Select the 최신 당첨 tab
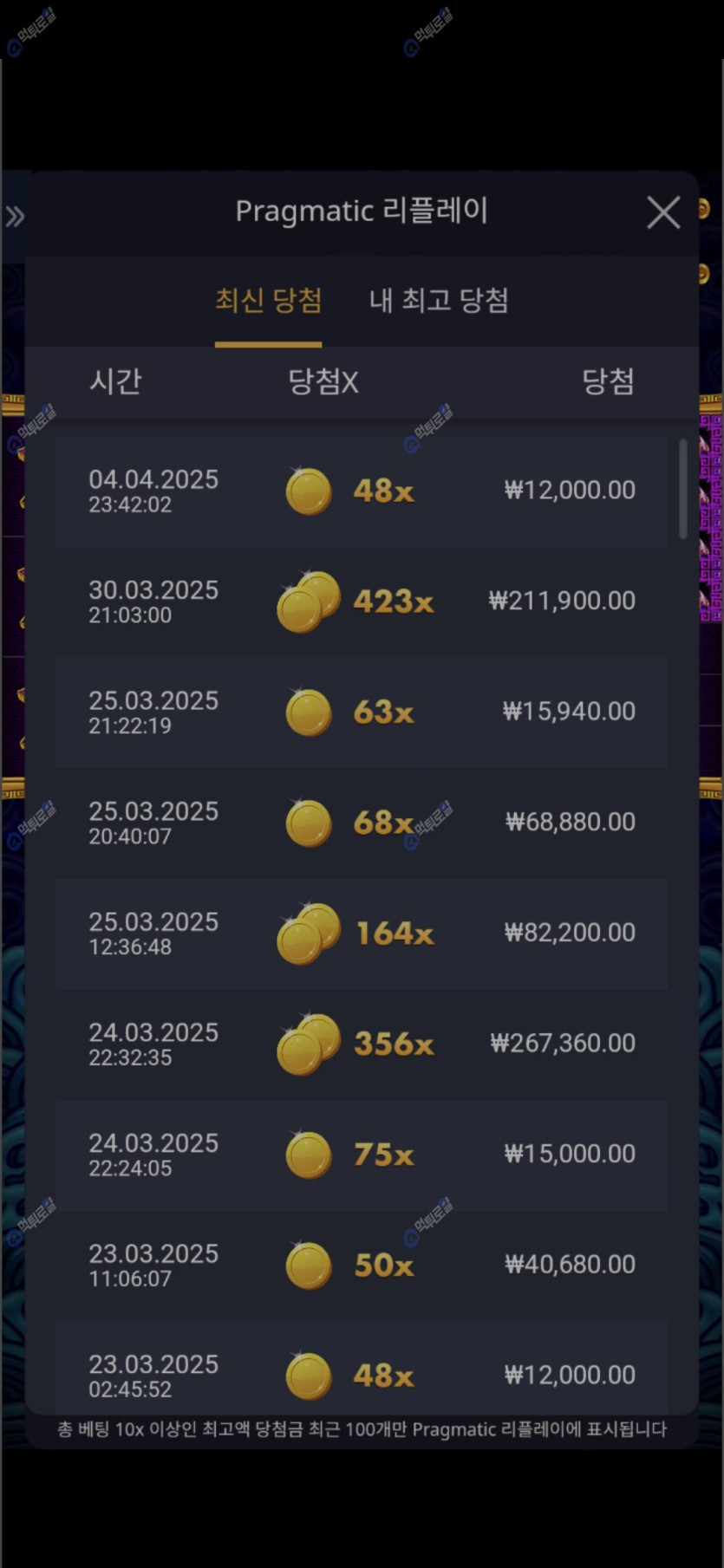Viewport: 724px width, 1568px height. pyautogui.click(x=268, y=301)
